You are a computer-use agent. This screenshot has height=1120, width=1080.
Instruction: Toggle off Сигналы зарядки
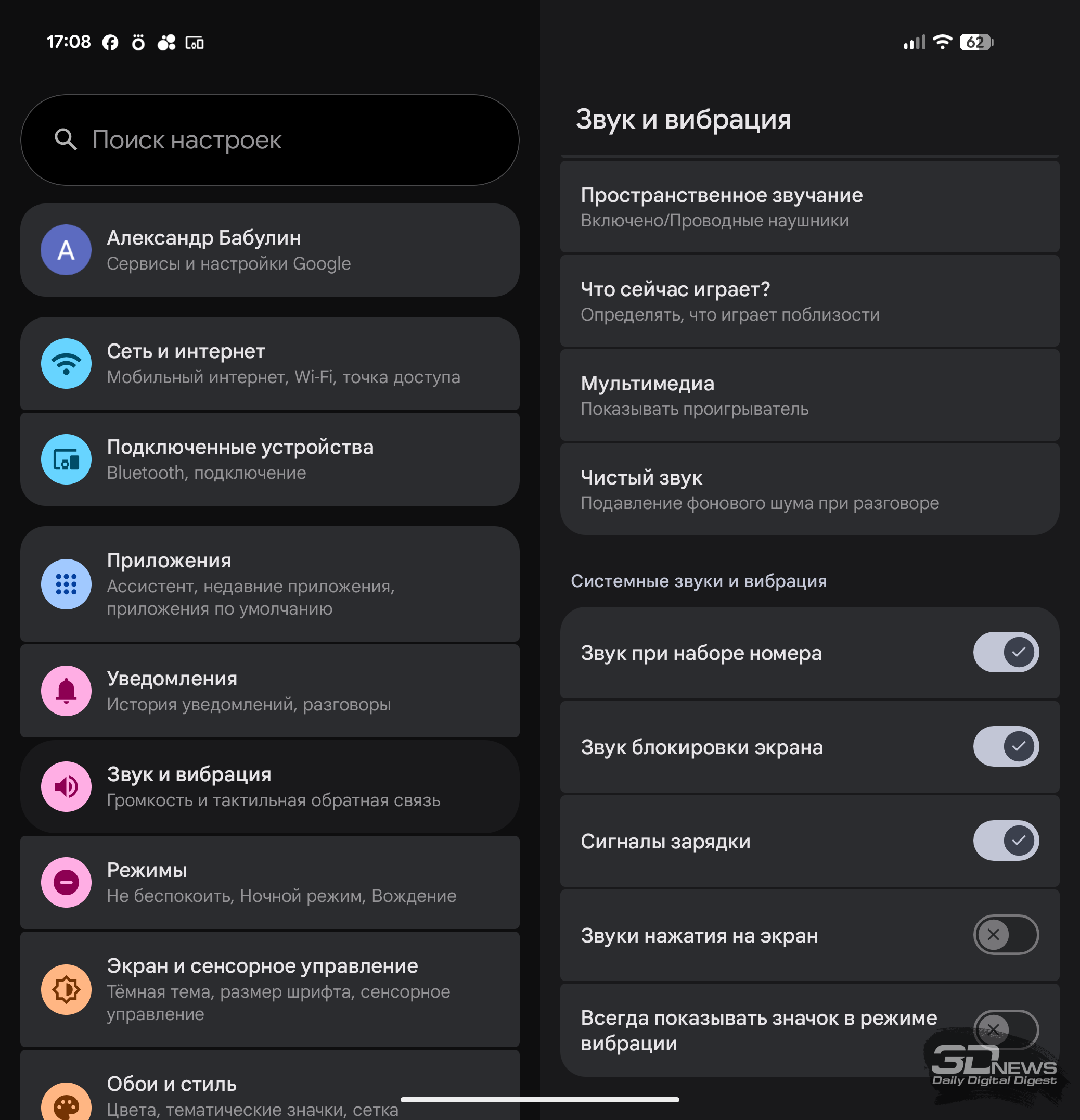click(x=1005, y=841)
